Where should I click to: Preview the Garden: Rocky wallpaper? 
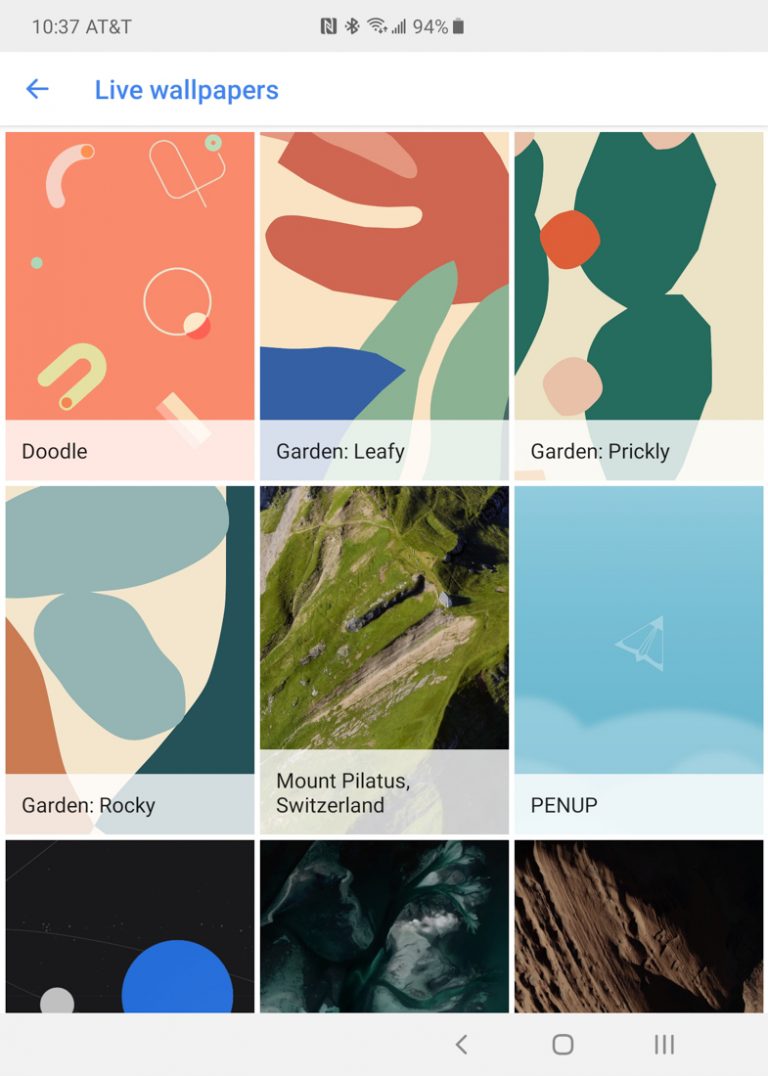click(130, 660)
